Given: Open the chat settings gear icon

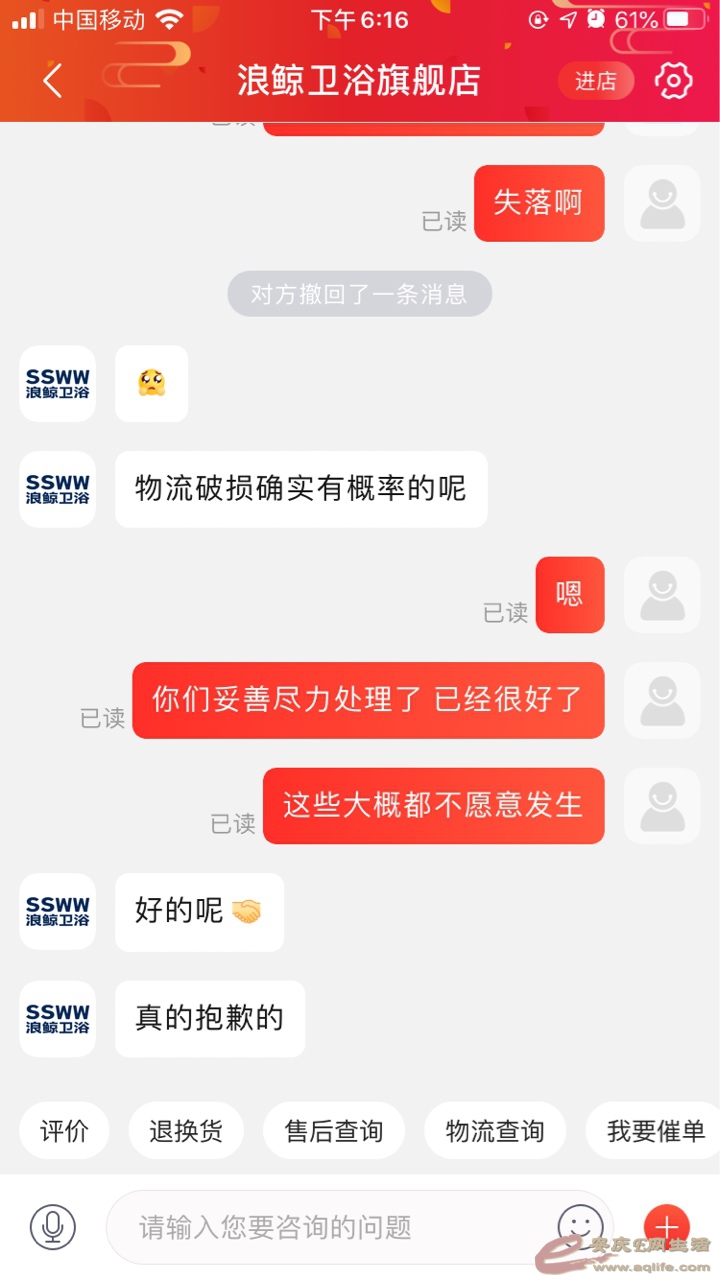Looking at the screenshot, I should click(x=673, y=81).
